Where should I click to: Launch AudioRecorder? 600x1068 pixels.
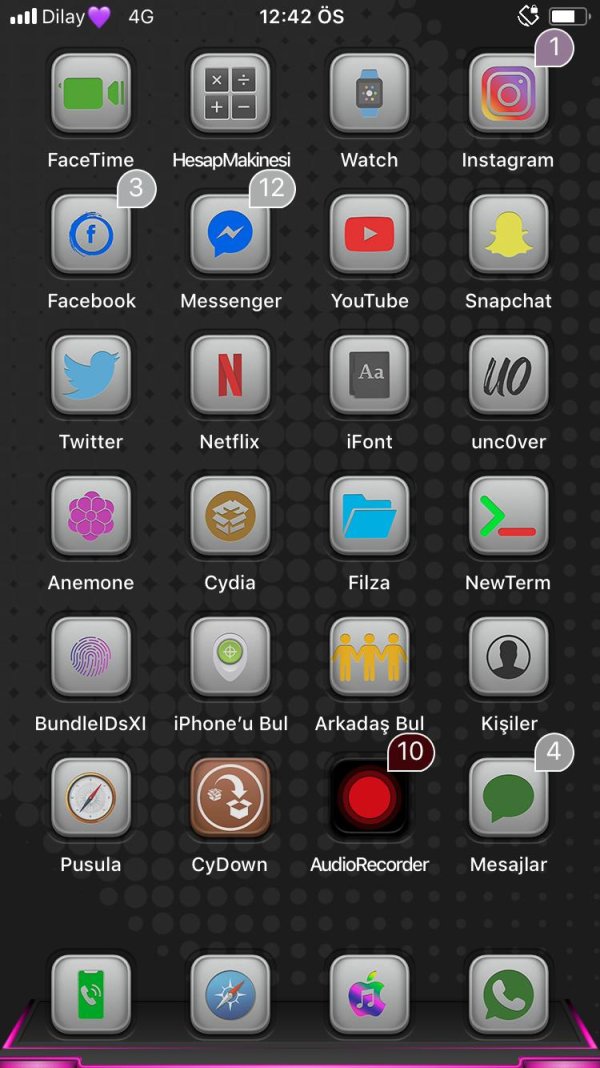[369, 798]
